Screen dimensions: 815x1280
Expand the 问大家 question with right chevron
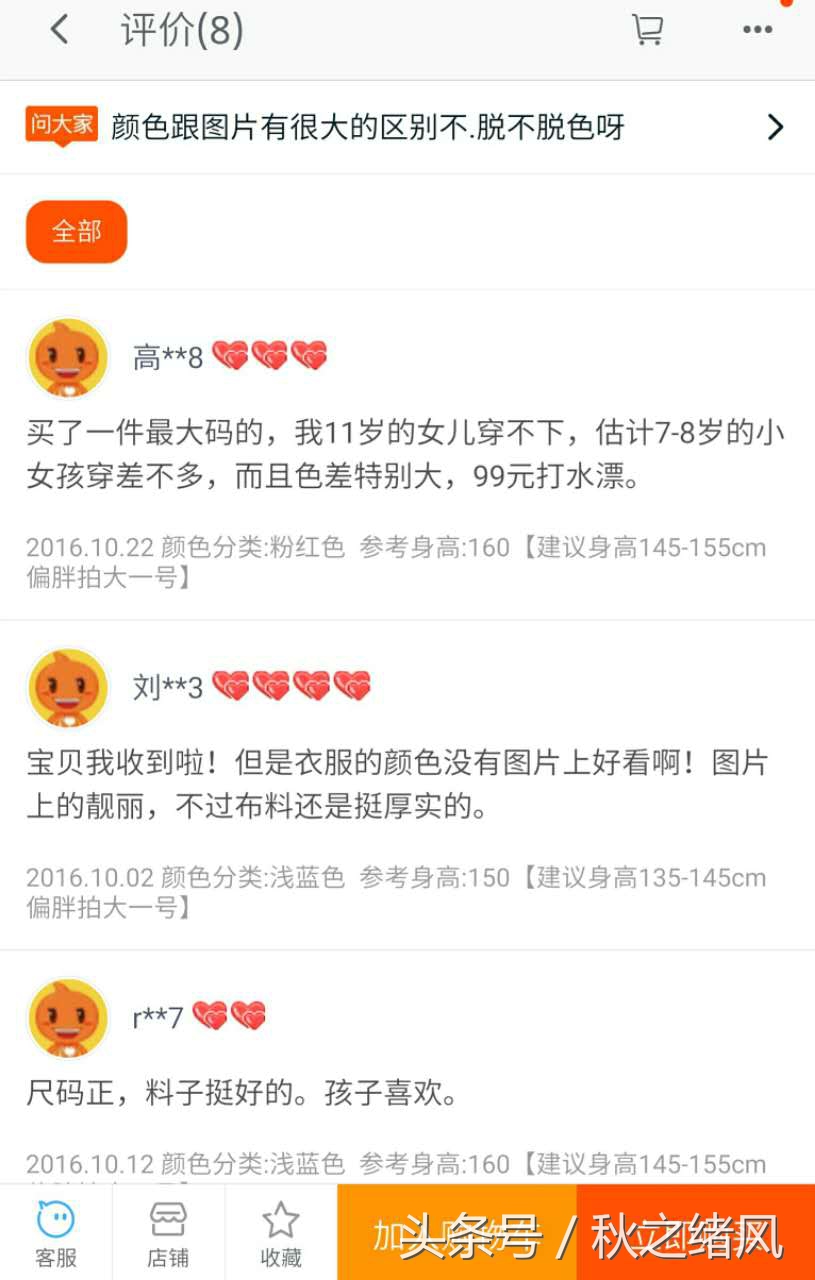coord(775,127)
